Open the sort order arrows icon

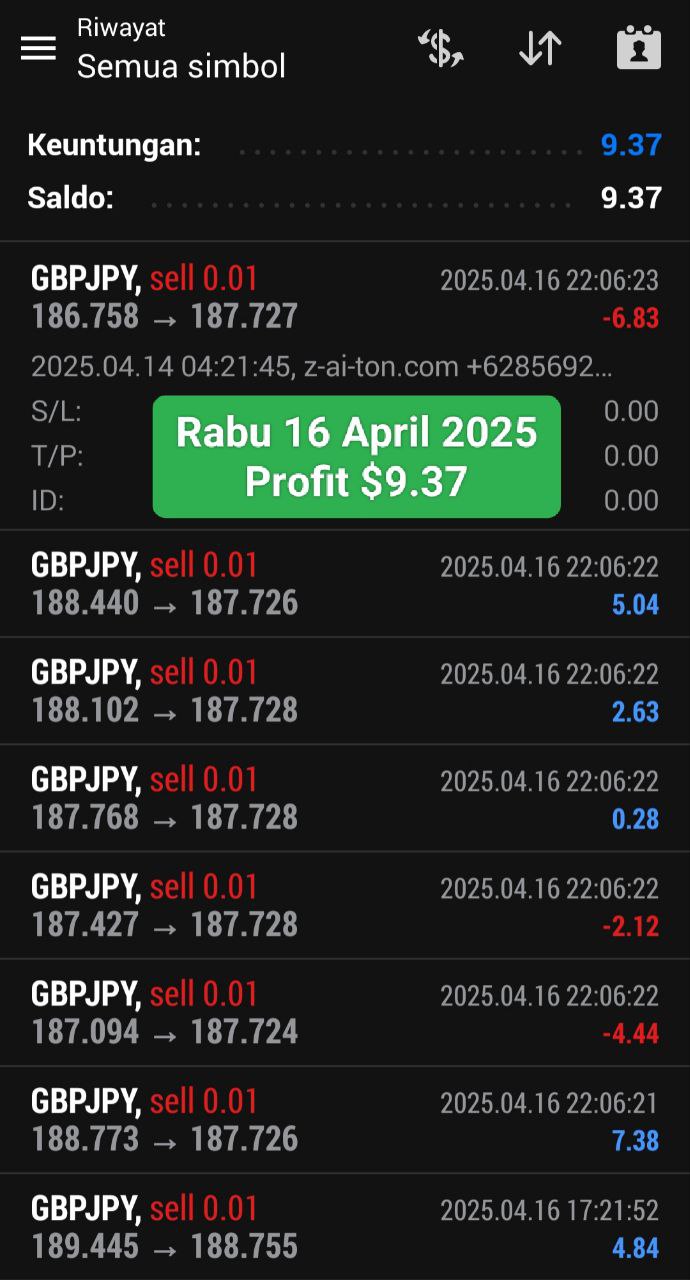tap(540, 48)
